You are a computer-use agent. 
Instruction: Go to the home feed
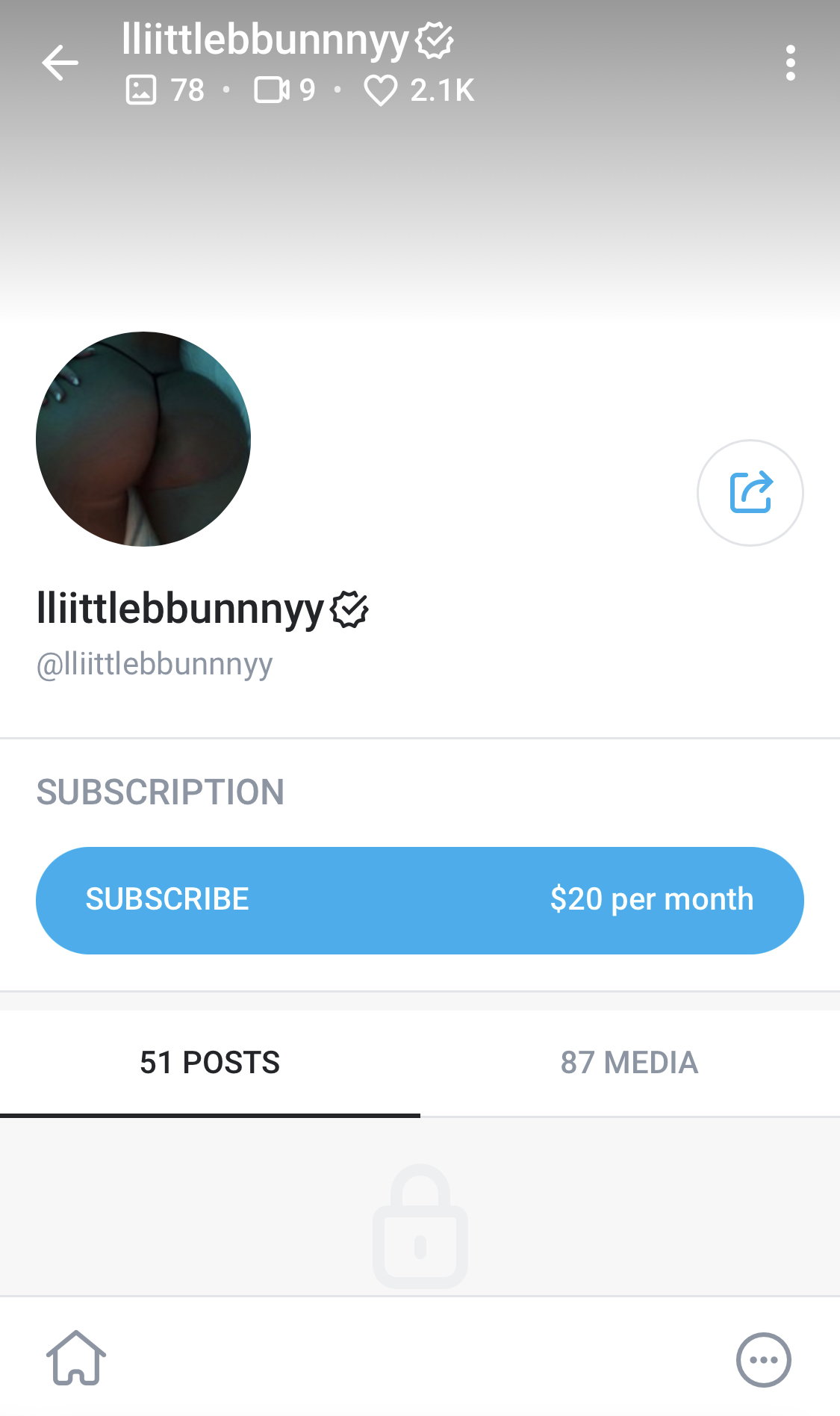(x=76, y=1358)
